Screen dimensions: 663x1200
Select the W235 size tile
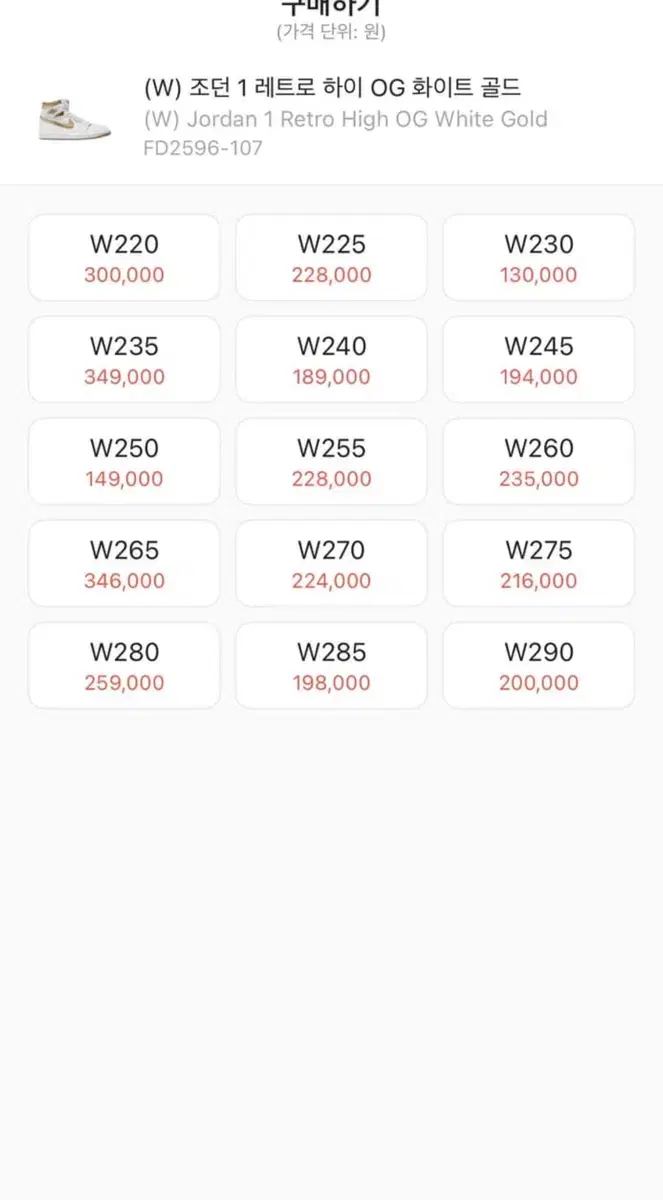click(124, 360)
